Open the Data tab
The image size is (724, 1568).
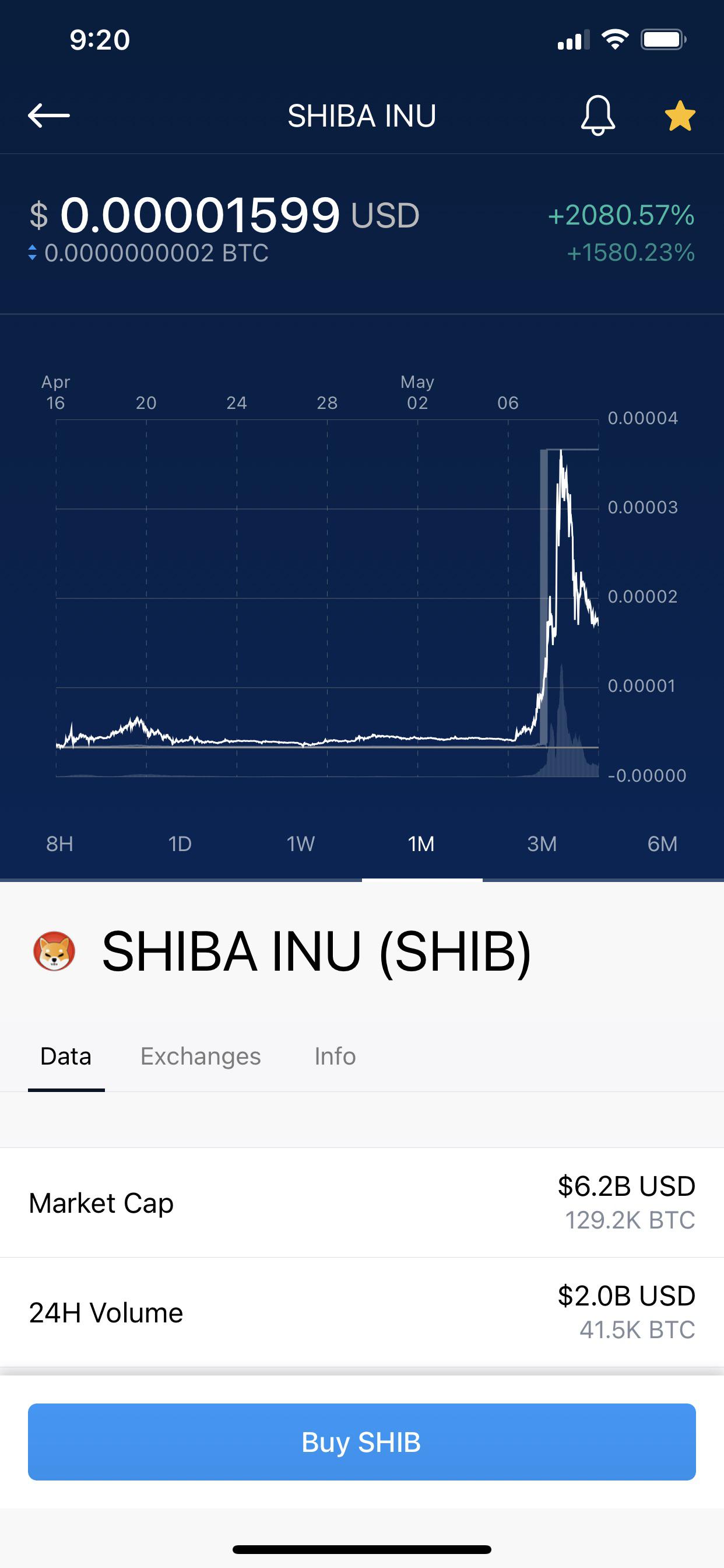(66, 1056)
